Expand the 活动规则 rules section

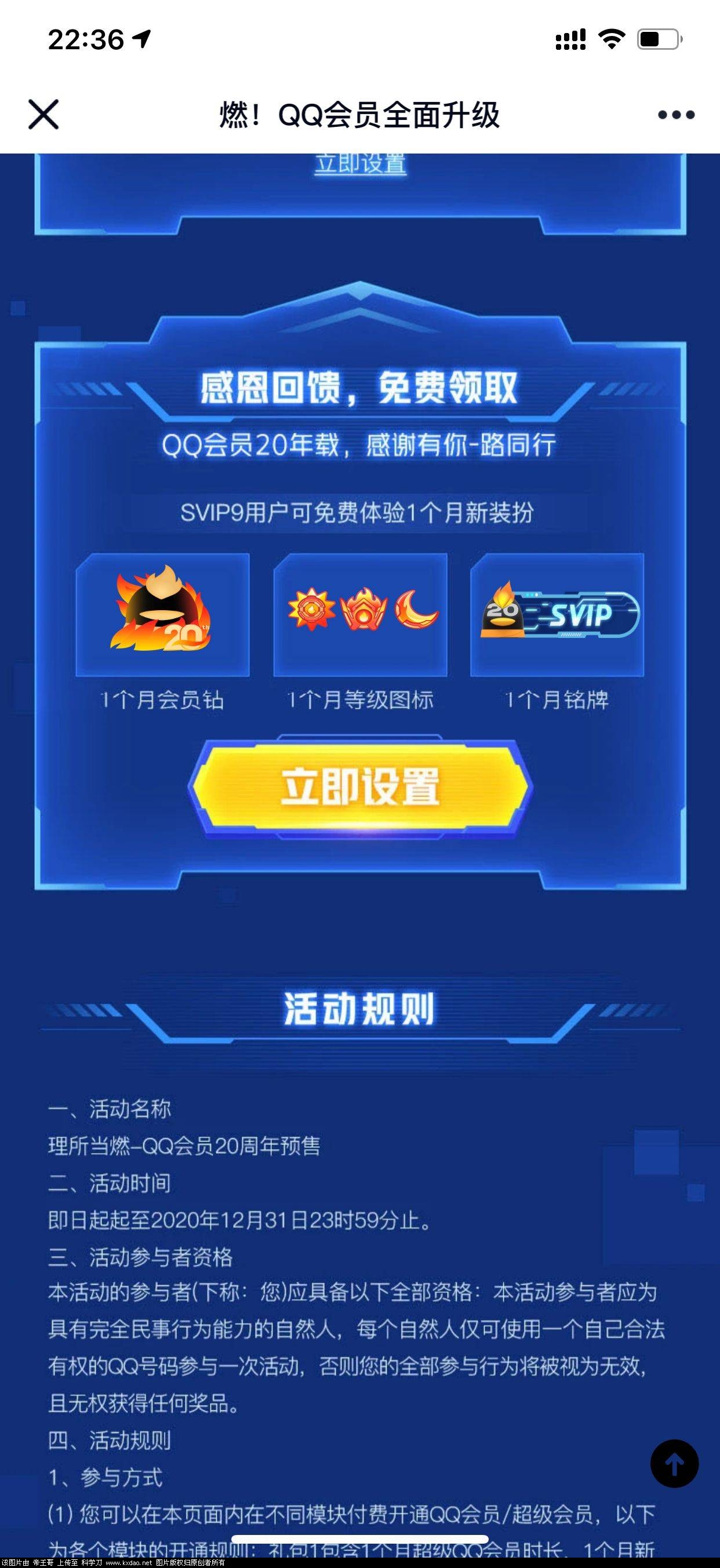click(x=360, y=1009)
